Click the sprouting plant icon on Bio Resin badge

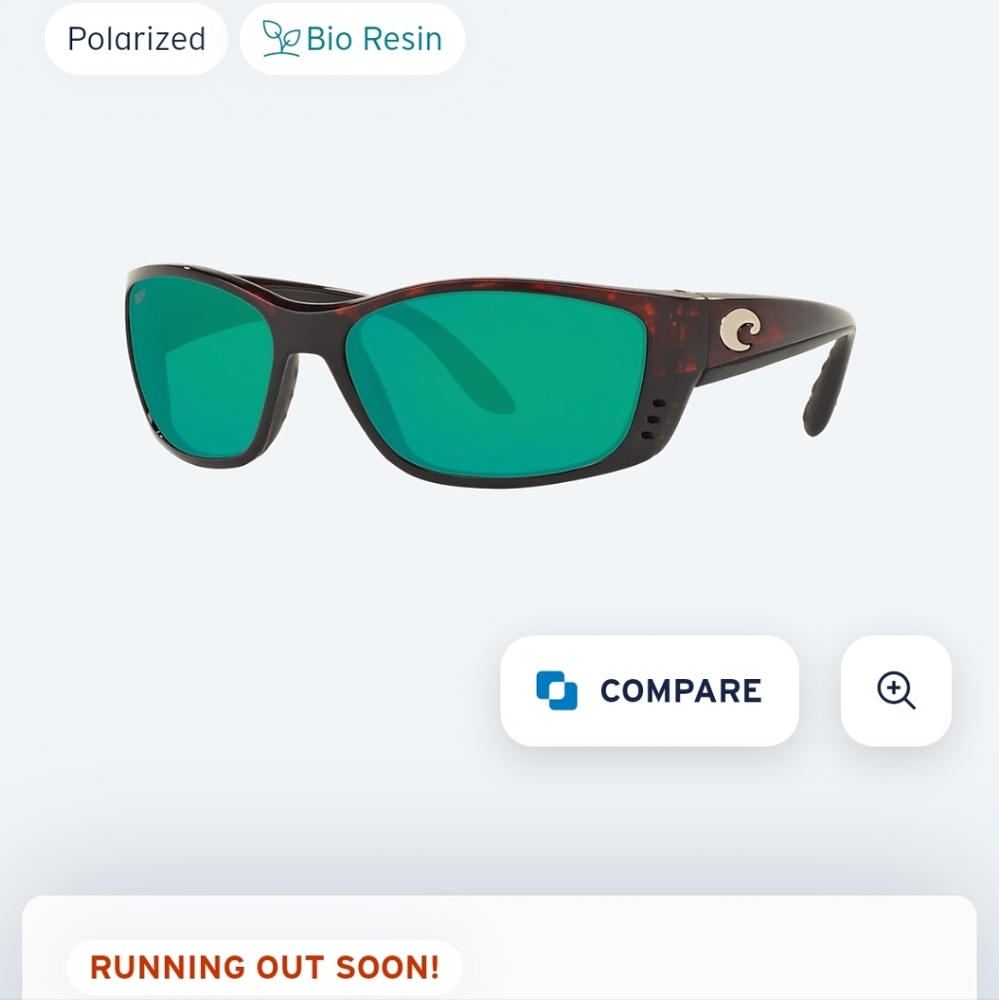tap(282, 38)
